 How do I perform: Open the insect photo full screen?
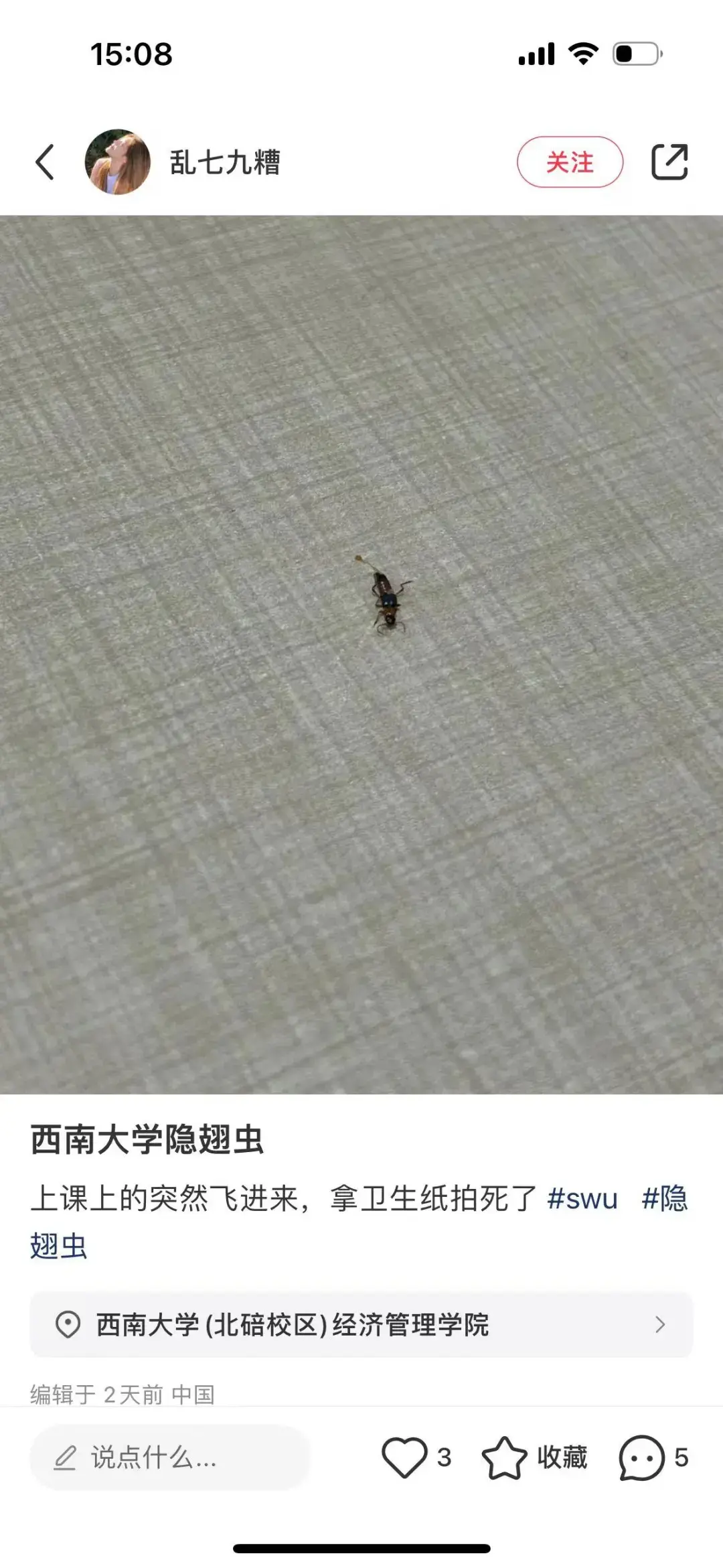point(361,654)
